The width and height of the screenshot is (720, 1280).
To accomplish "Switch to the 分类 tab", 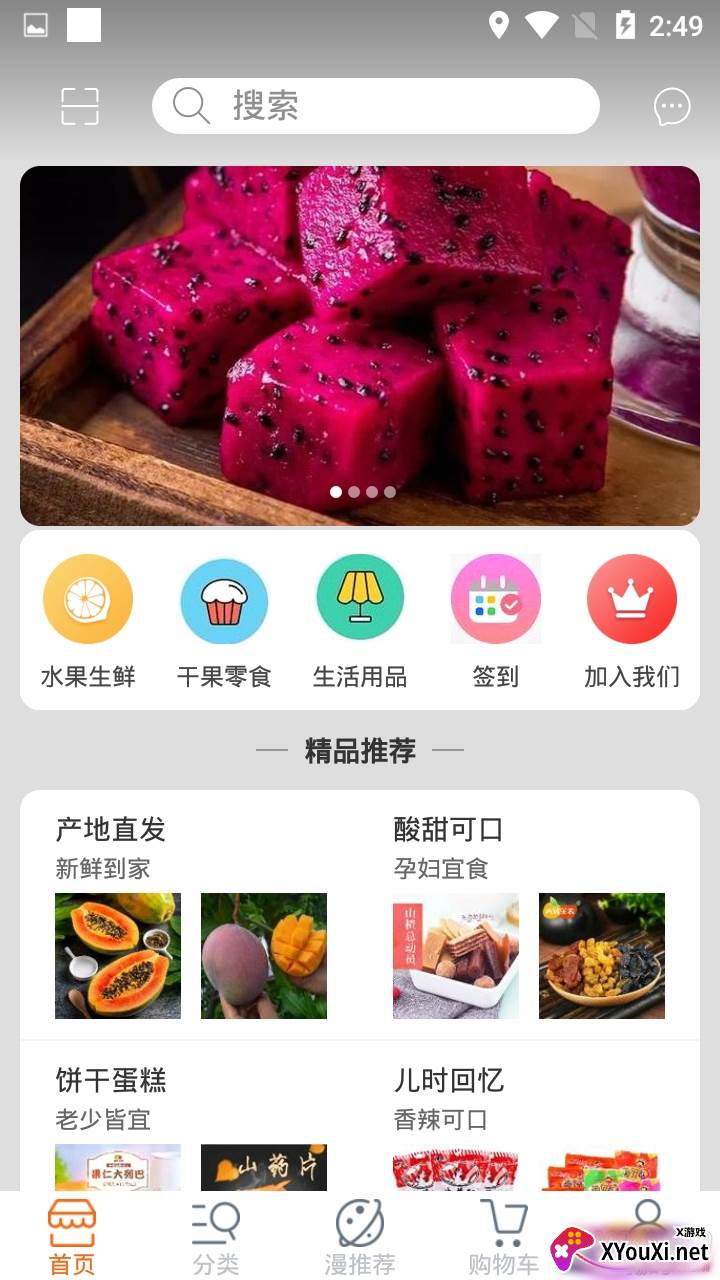I will point(216,1238).
